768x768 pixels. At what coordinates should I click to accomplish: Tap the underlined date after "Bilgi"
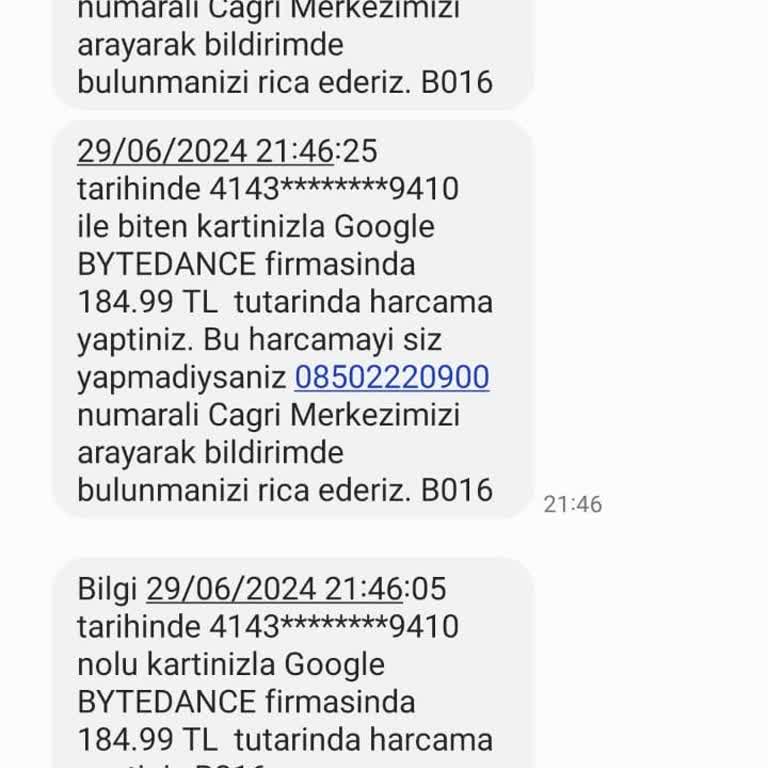(274, 589)
